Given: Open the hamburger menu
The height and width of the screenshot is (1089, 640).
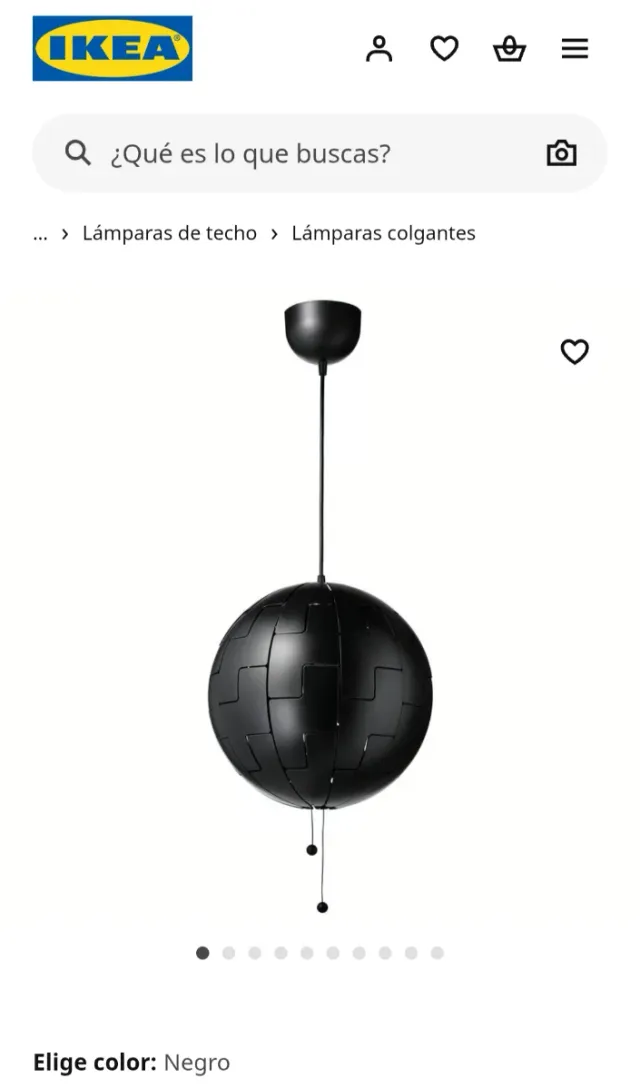Looking at the screenshot, I should coord(574,48).
